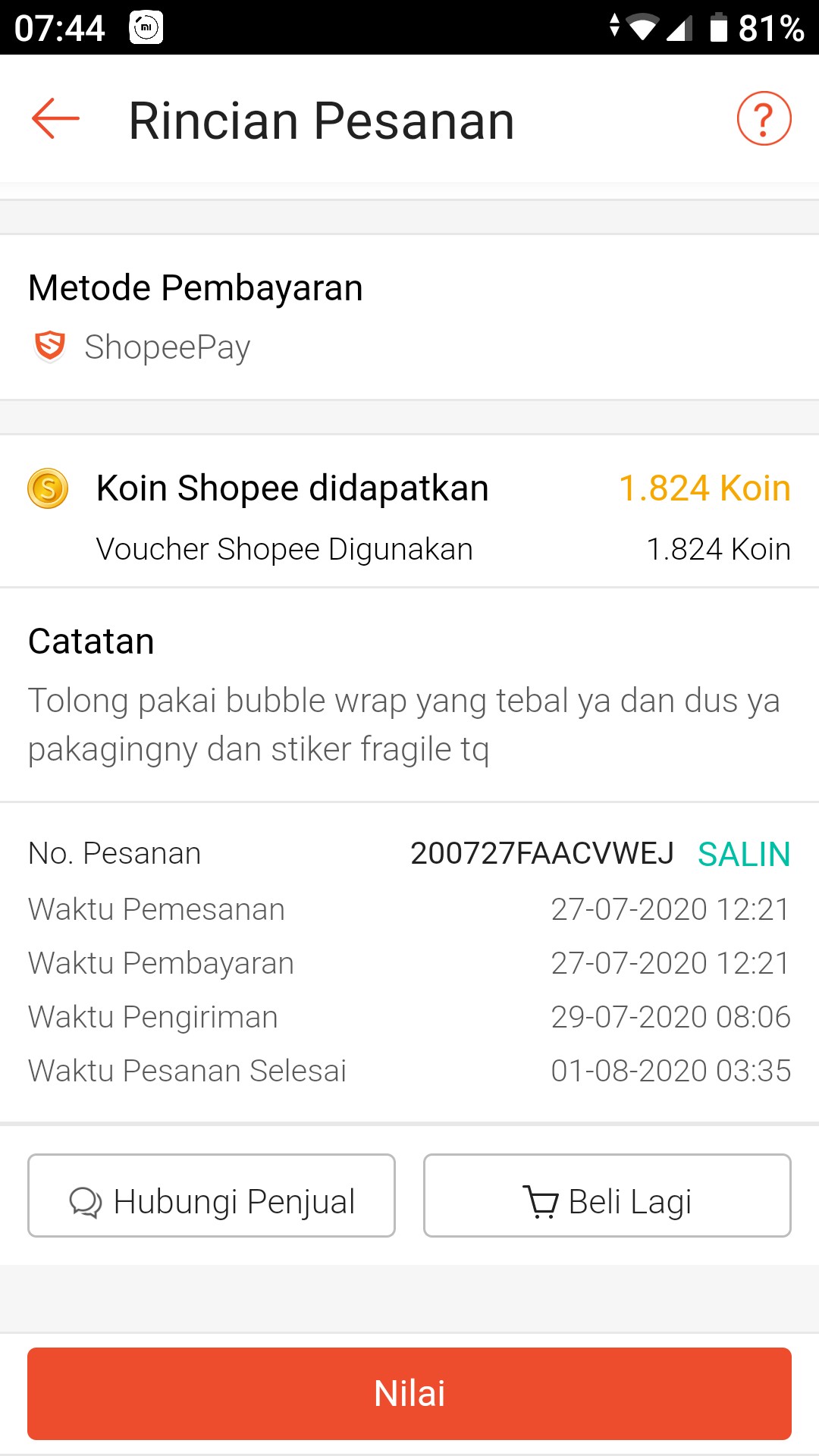Tap the Koin Shopee didapatkan row
Viewport: 819px width, 1456px height.
coord(291,489)
